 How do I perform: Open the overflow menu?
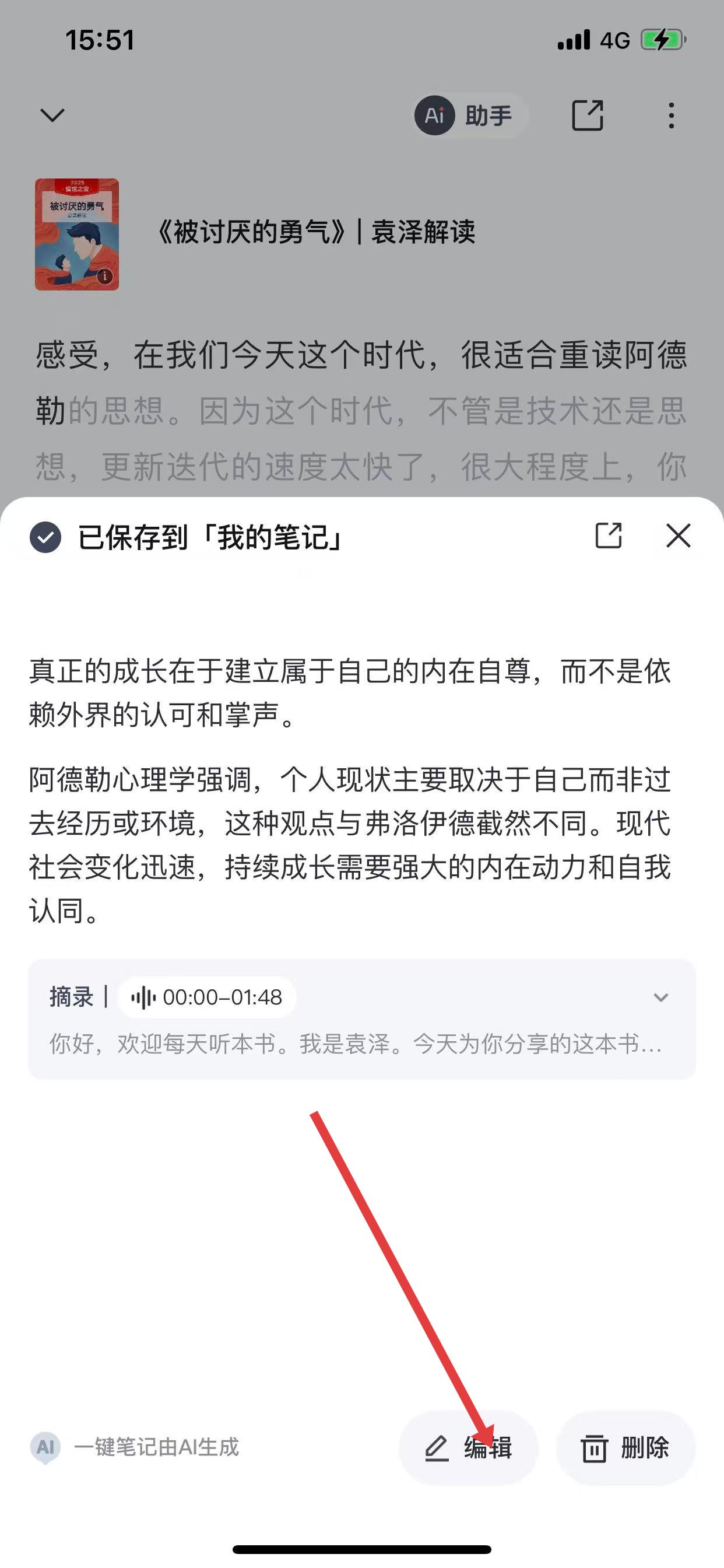pos(671,115)
